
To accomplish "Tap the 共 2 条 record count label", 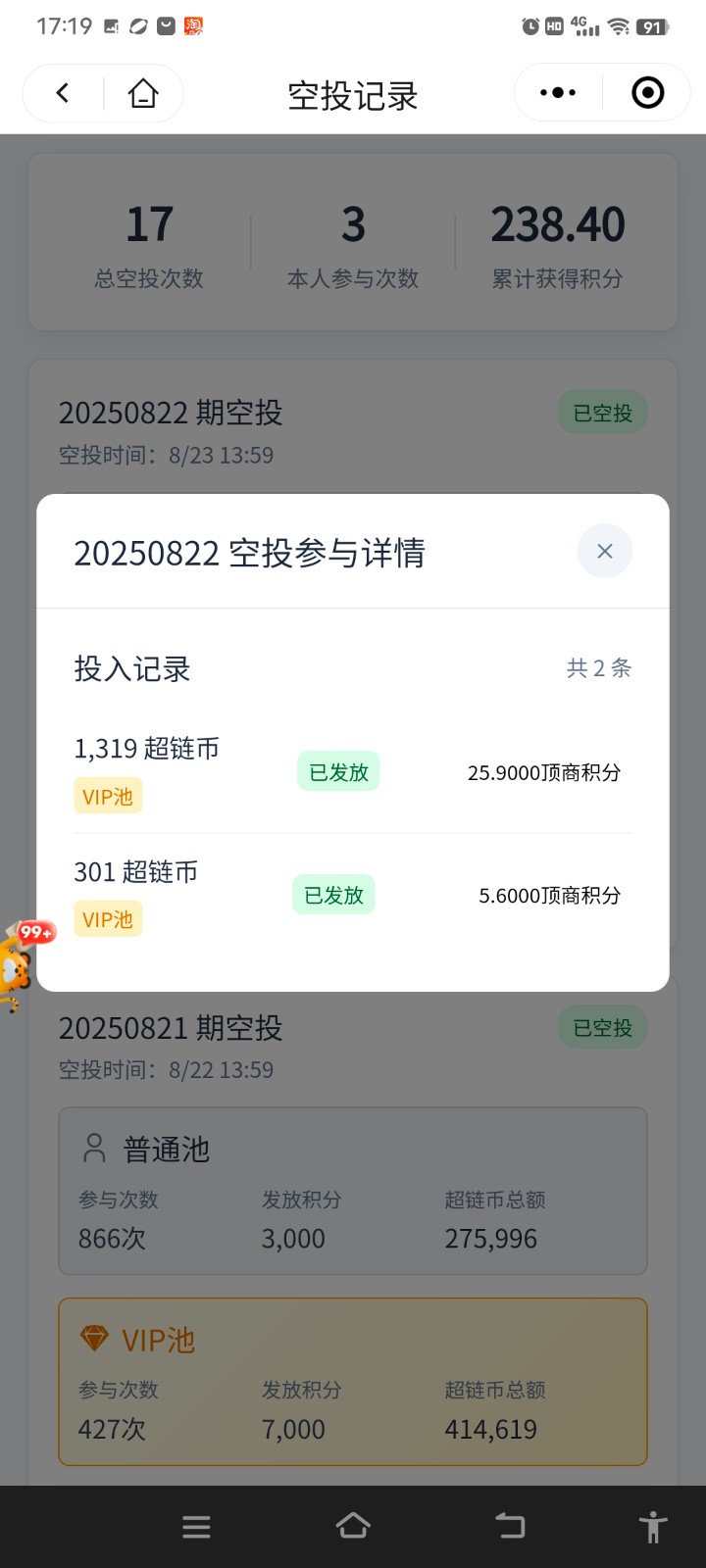I will click(x=599, y=668).
